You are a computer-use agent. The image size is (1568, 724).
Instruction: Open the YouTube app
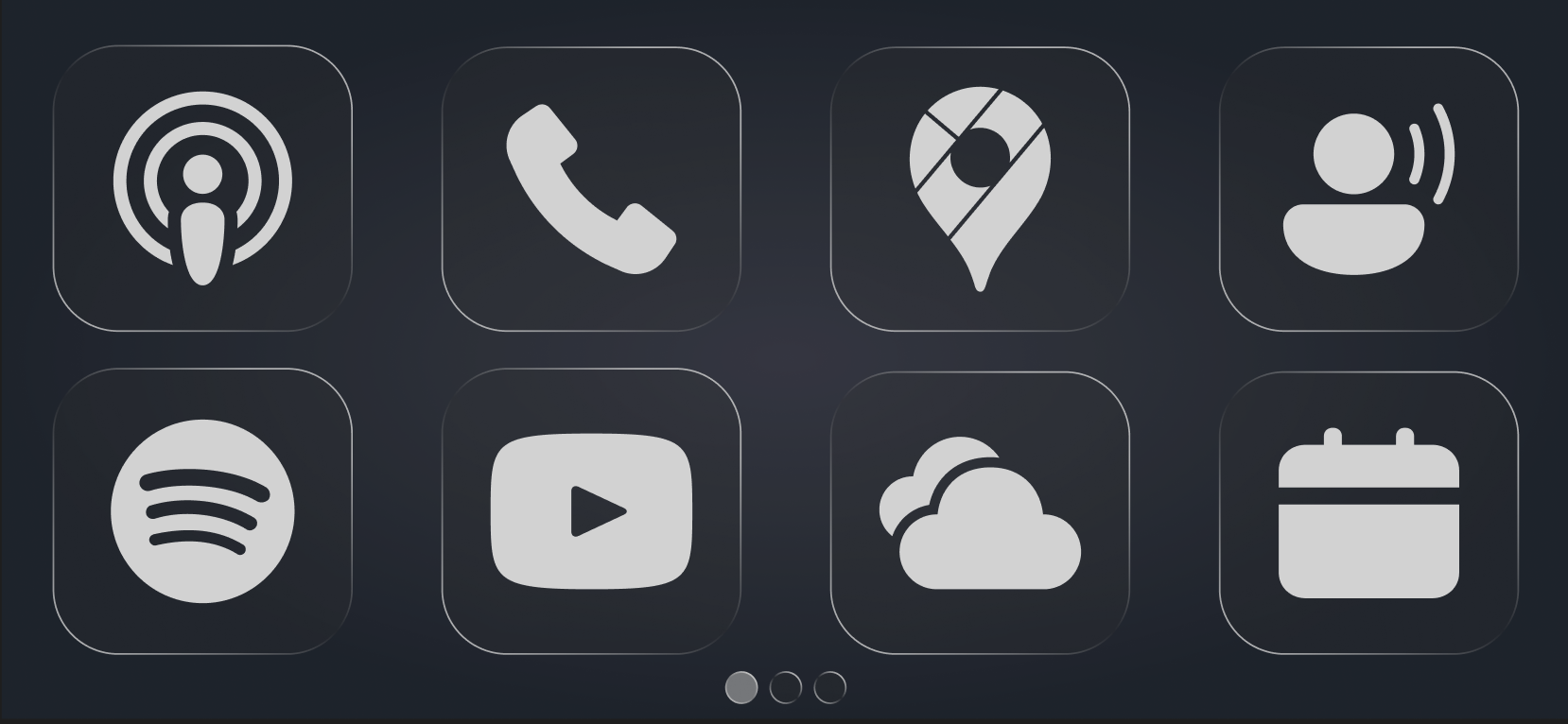(x=591, y=511)
